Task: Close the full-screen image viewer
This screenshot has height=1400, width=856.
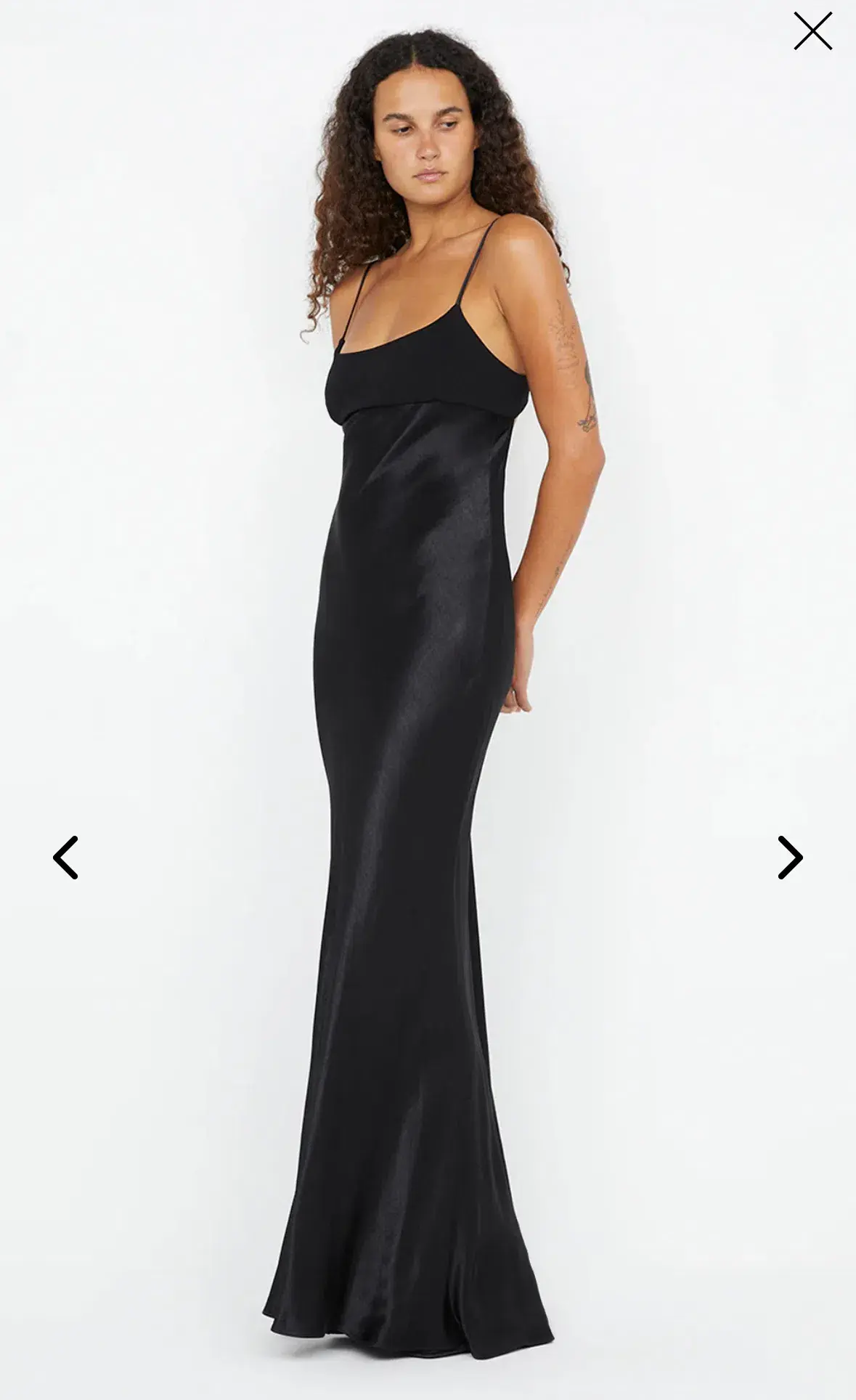Action: pos(812,31)
